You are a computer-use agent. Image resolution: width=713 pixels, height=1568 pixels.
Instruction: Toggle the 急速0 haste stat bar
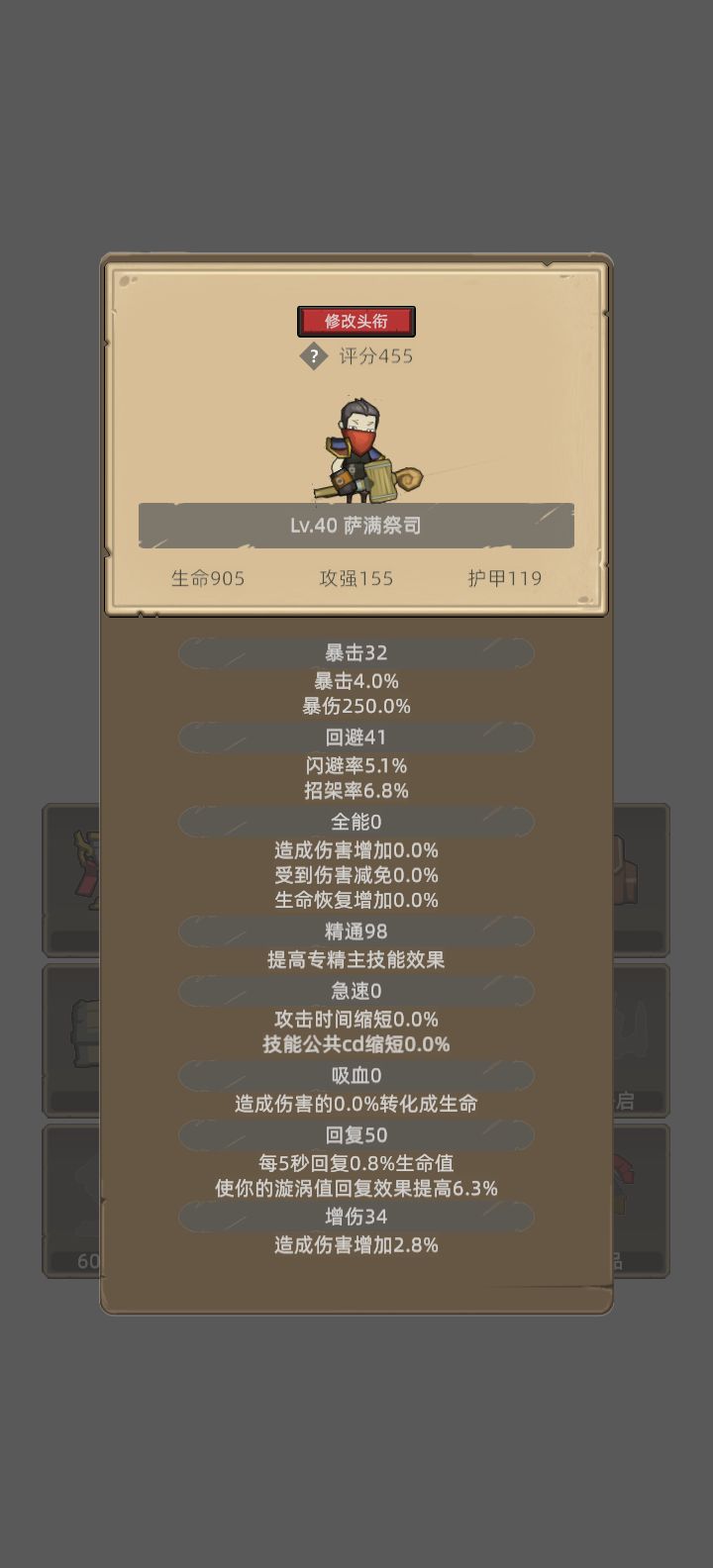point(355,991)
